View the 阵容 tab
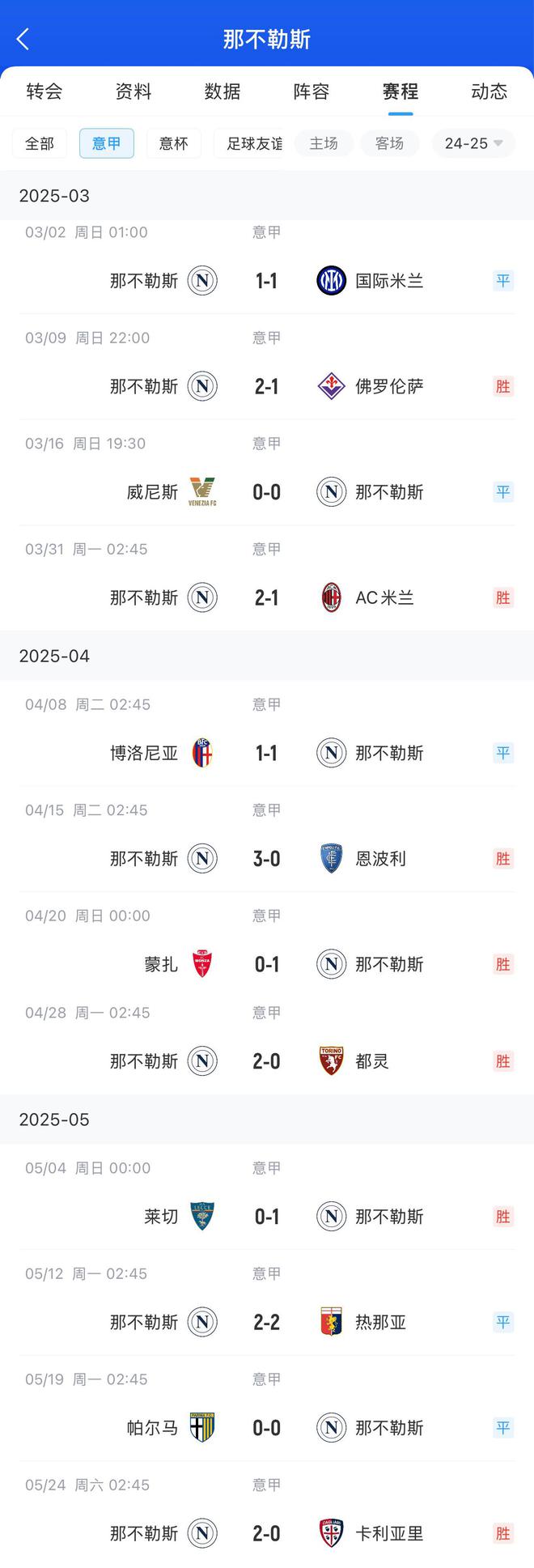The image size is (534, 1568). (311, 91)
